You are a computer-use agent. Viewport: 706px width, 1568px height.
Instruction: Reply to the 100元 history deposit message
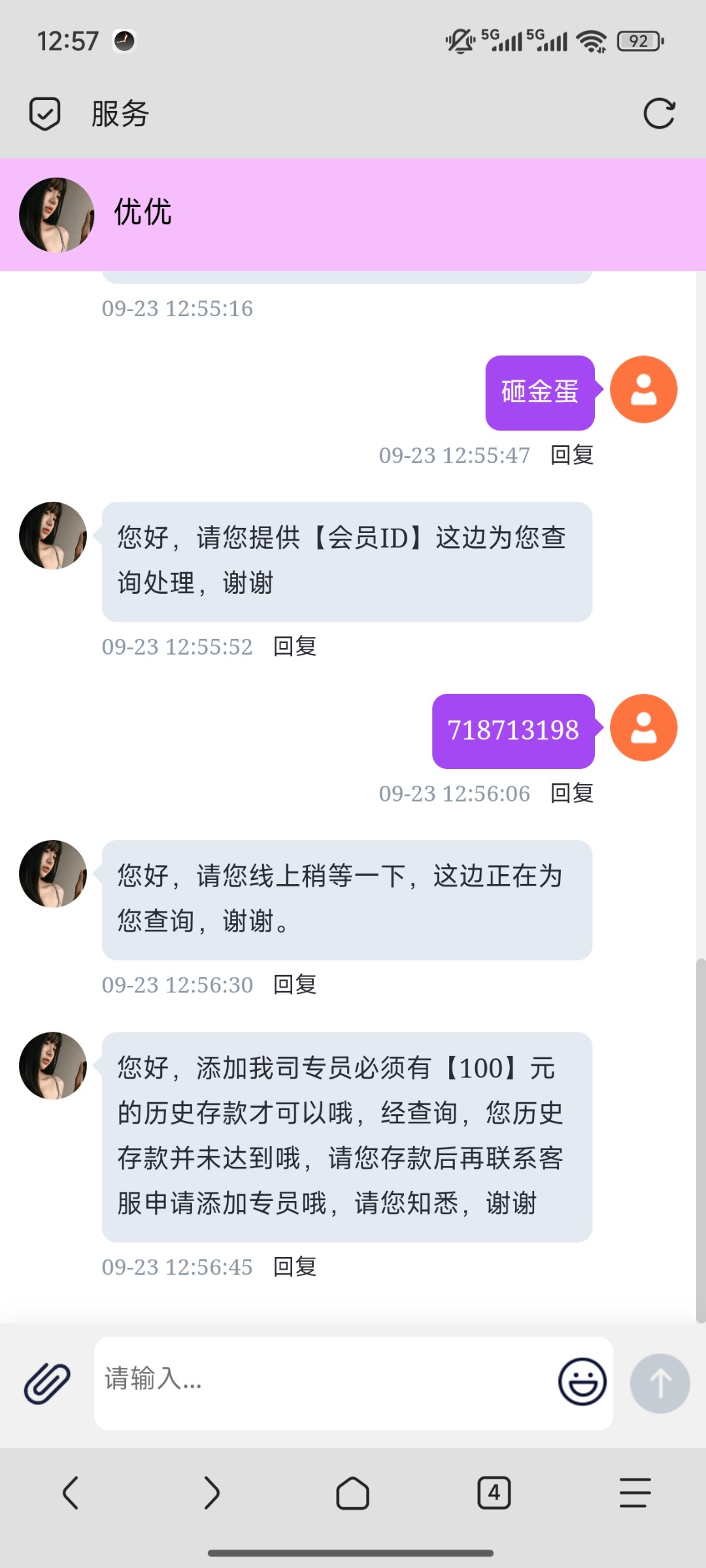pos(294,1266)
